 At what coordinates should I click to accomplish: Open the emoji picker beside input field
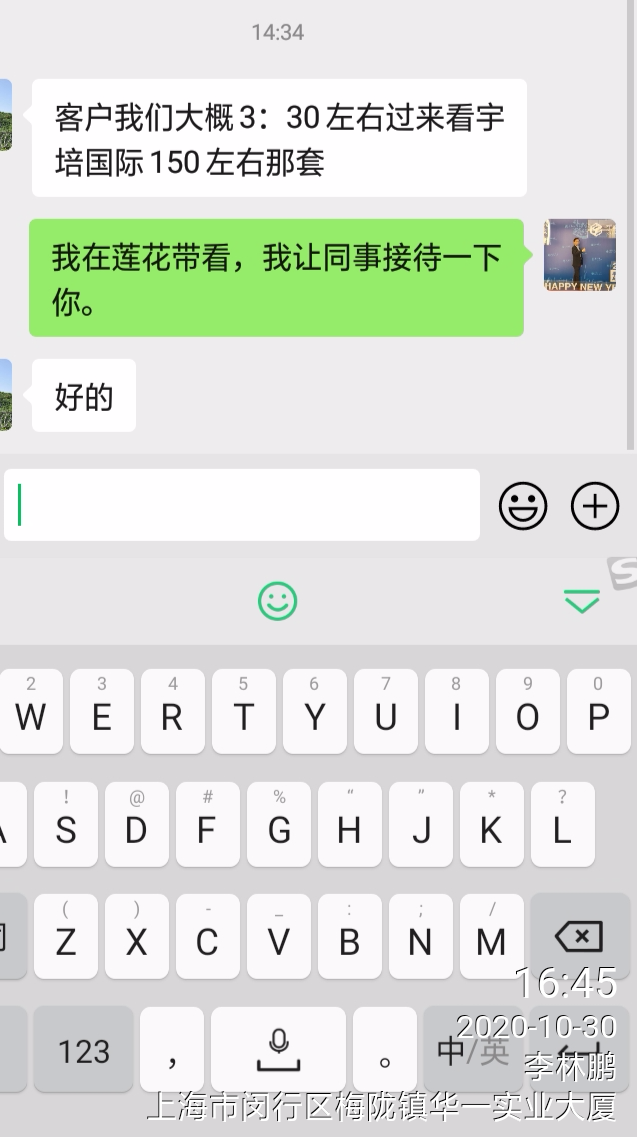pos(523,506)
